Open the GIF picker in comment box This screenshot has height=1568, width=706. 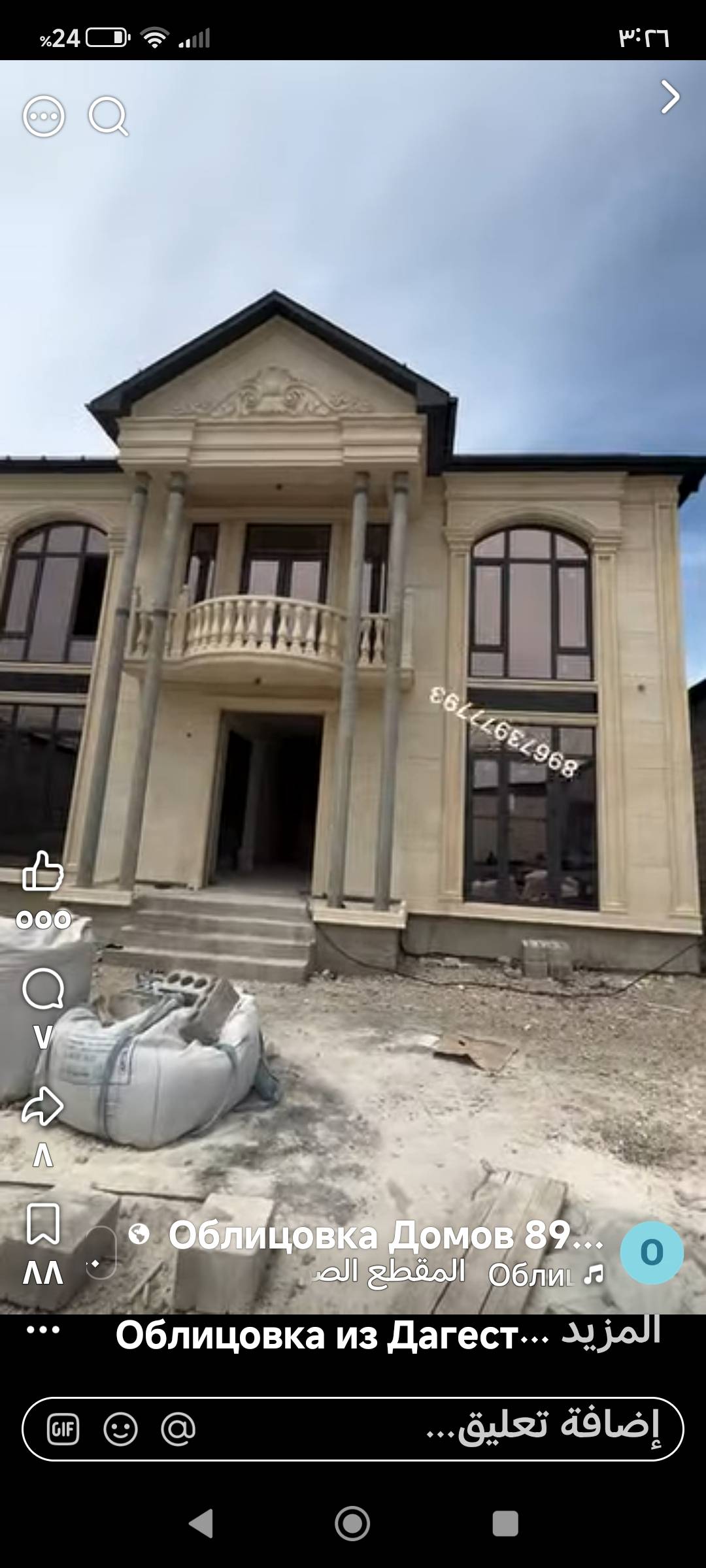[x=63, y=1429]
